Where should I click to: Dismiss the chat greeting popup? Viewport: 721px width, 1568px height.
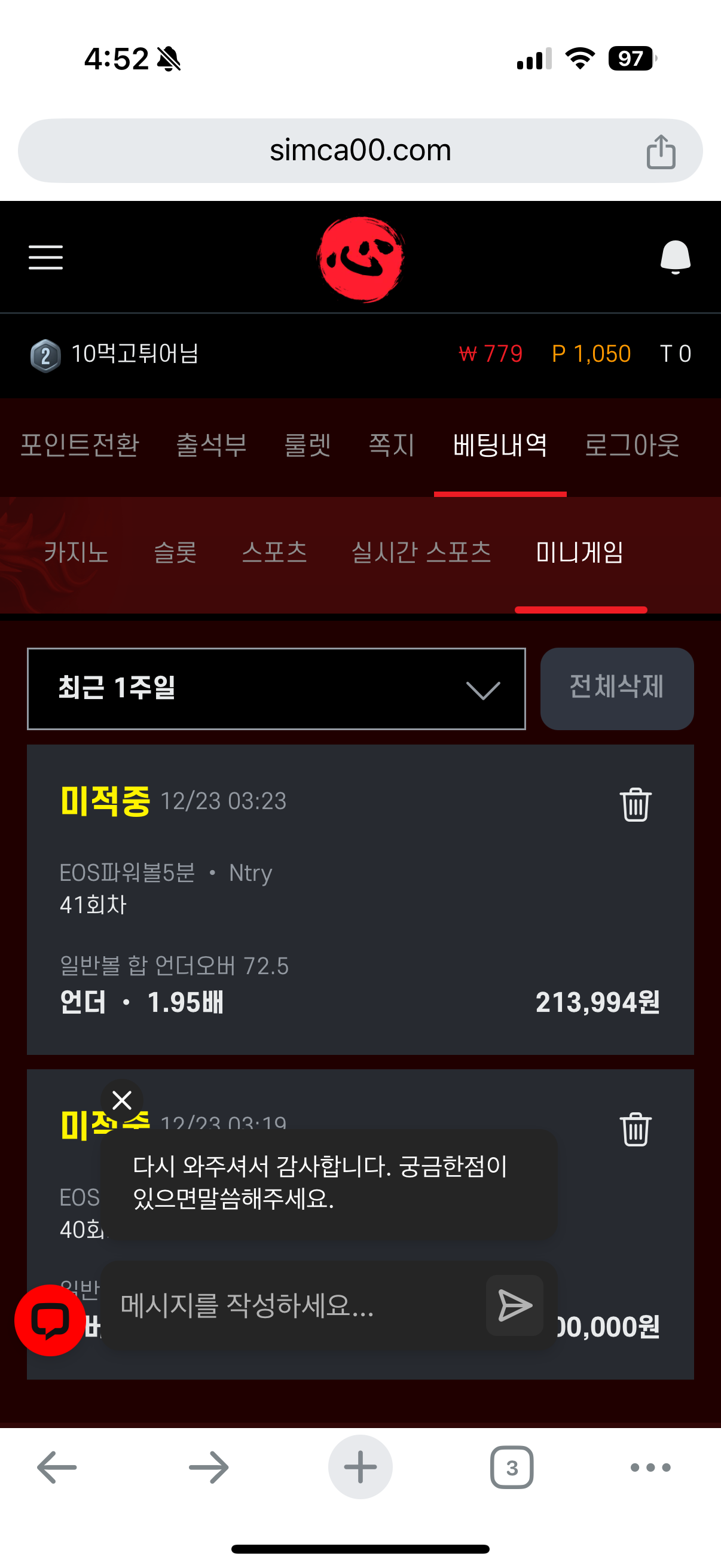[122, 1100]
